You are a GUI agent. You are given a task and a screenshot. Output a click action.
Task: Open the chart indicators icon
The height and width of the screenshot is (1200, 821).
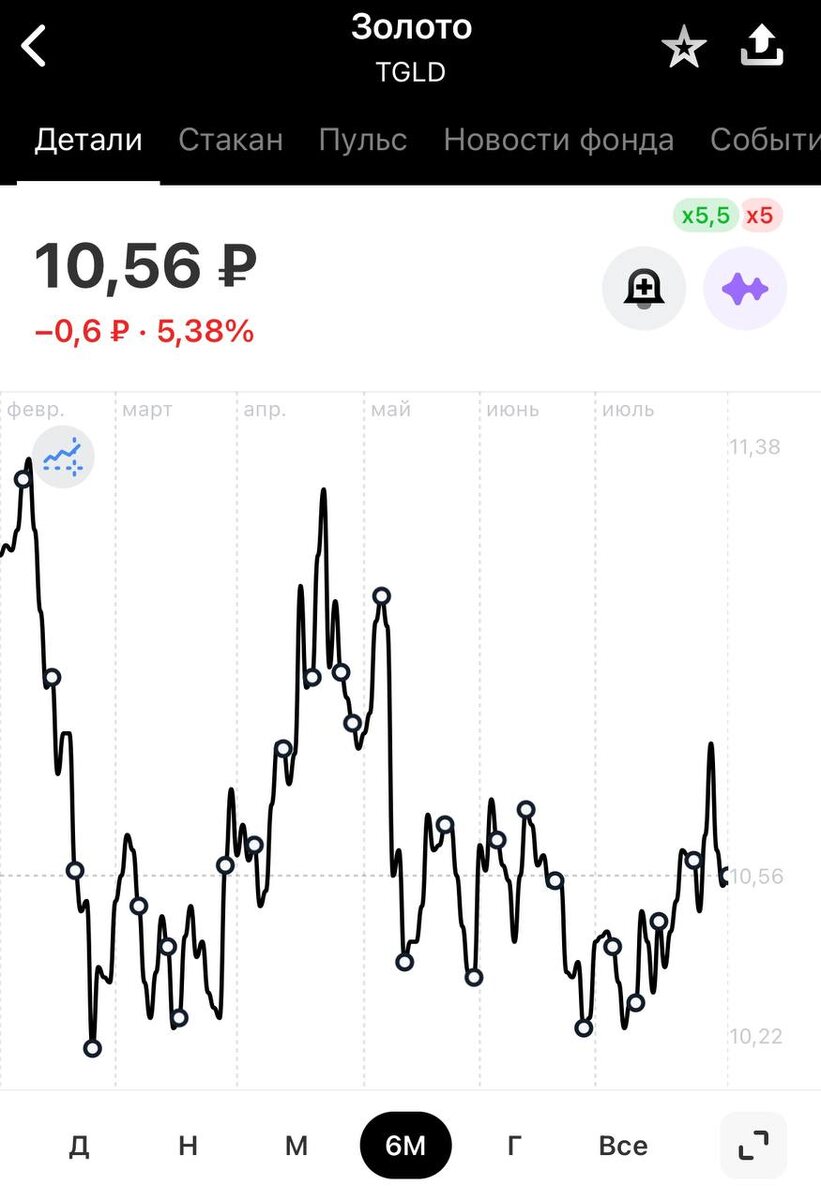pyautogui.click(x=63, y=456)
